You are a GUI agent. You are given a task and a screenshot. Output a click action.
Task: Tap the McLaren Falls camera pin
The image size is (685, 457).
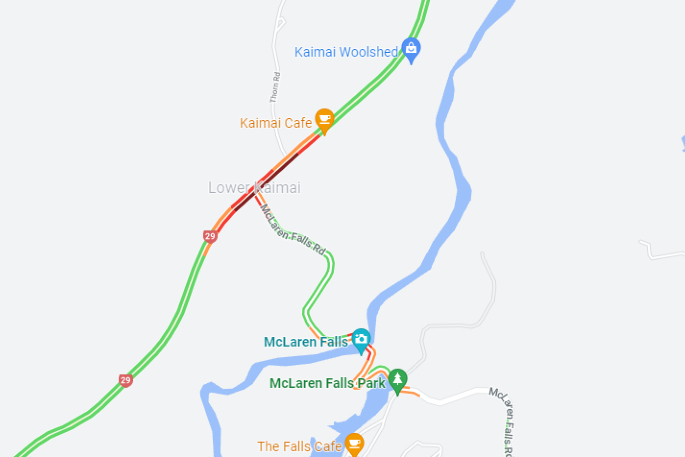click(x=361, y=339)
